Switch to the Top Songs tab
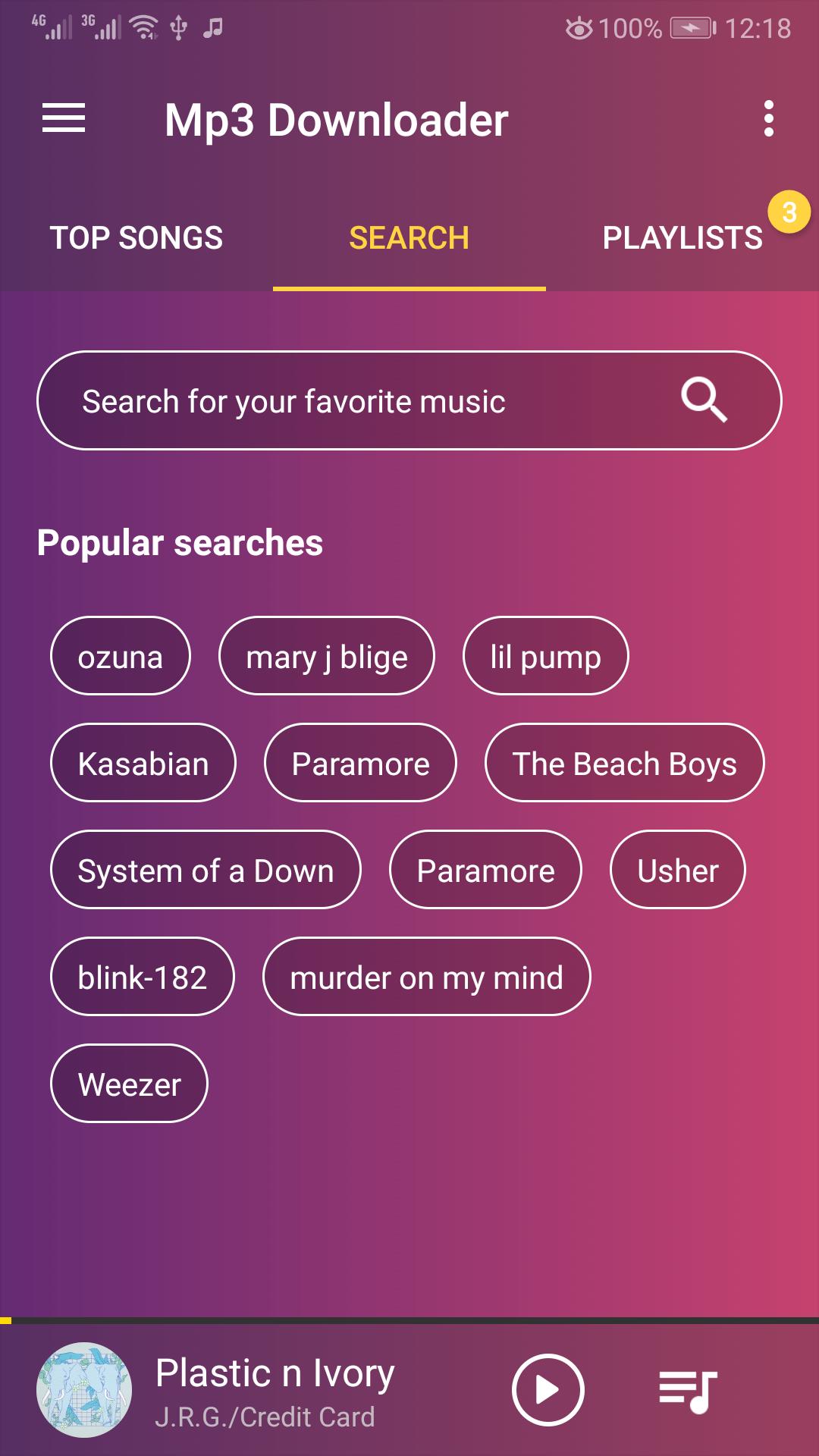The height and width of the screenshot is (1456, 819). (136, 238)
